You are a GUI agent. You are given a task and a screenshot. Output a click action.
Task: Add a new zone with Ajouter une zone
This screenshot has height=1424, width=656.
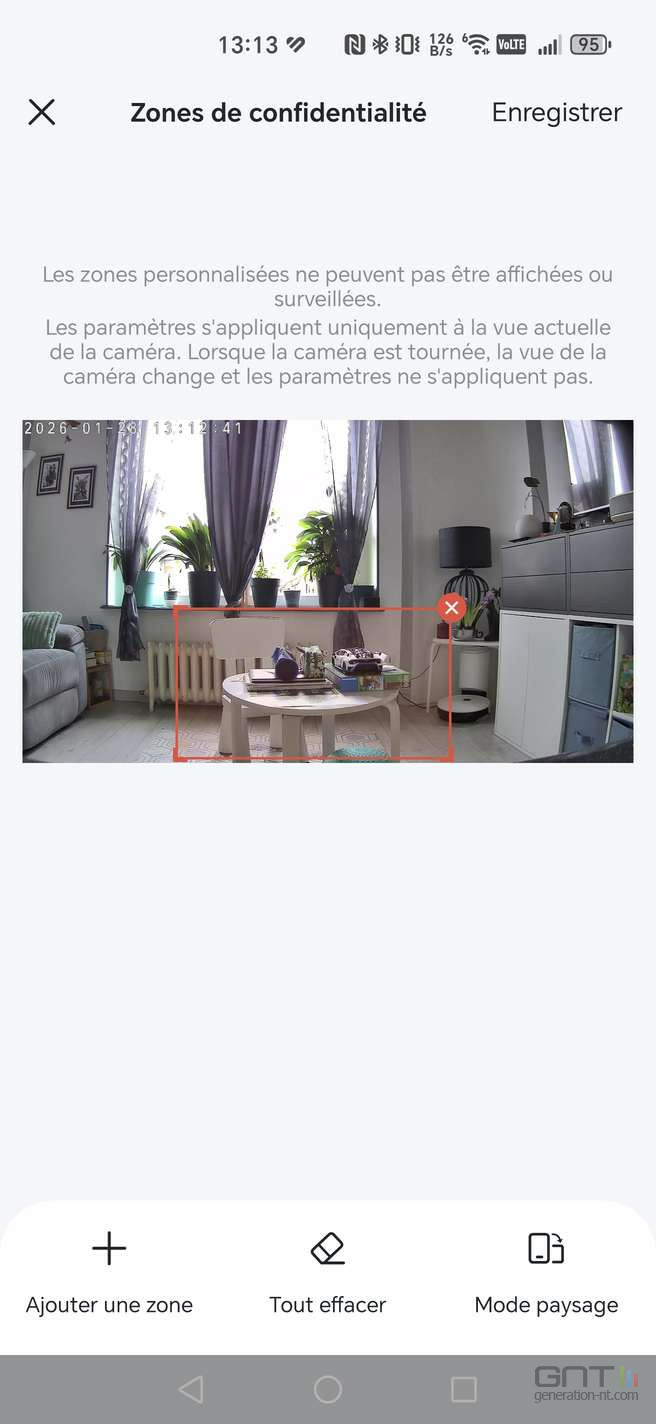tap(109, 1272)
